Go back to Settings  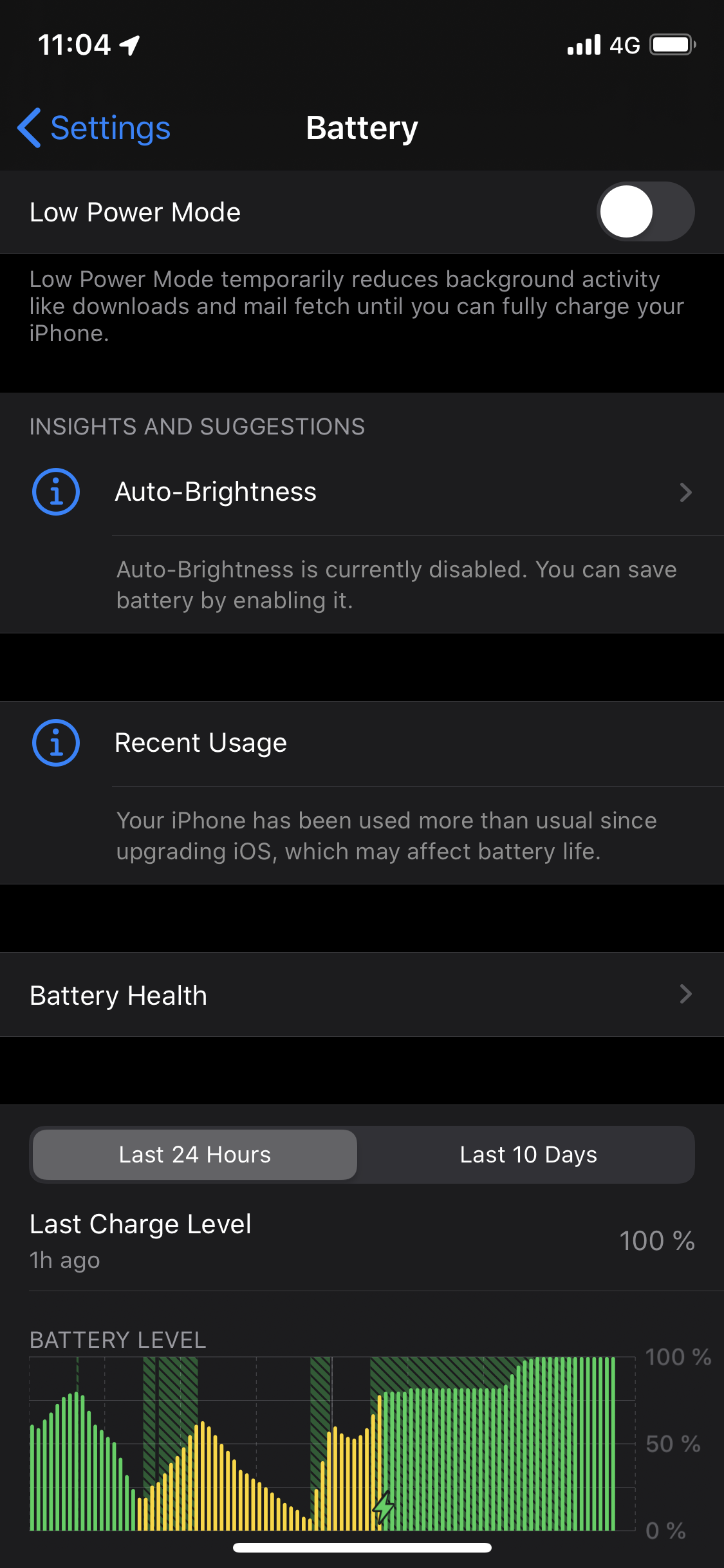94,128
